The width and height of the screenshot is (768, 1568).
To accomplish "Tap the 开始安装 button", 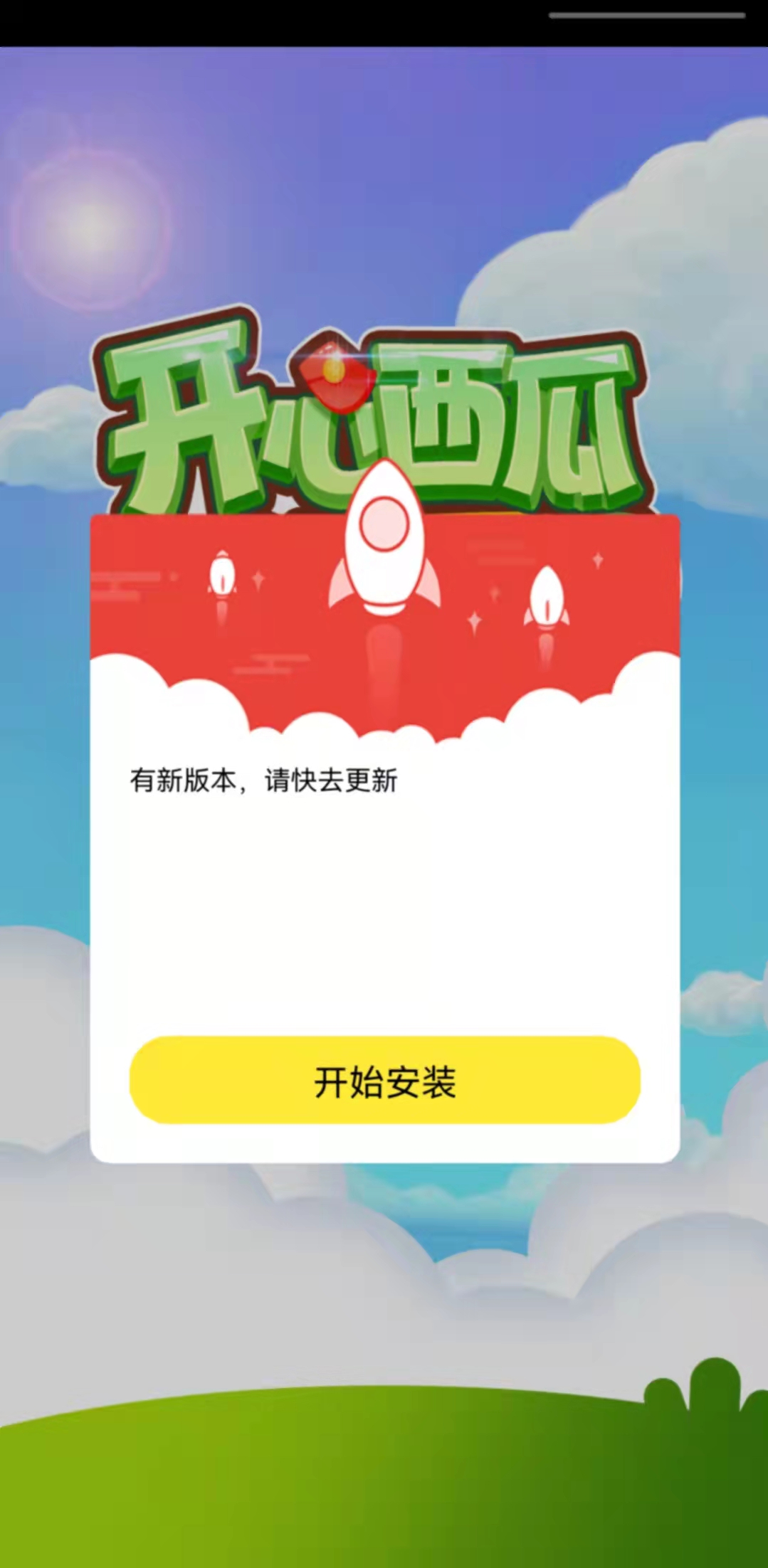I will [x=384, y=1080].
